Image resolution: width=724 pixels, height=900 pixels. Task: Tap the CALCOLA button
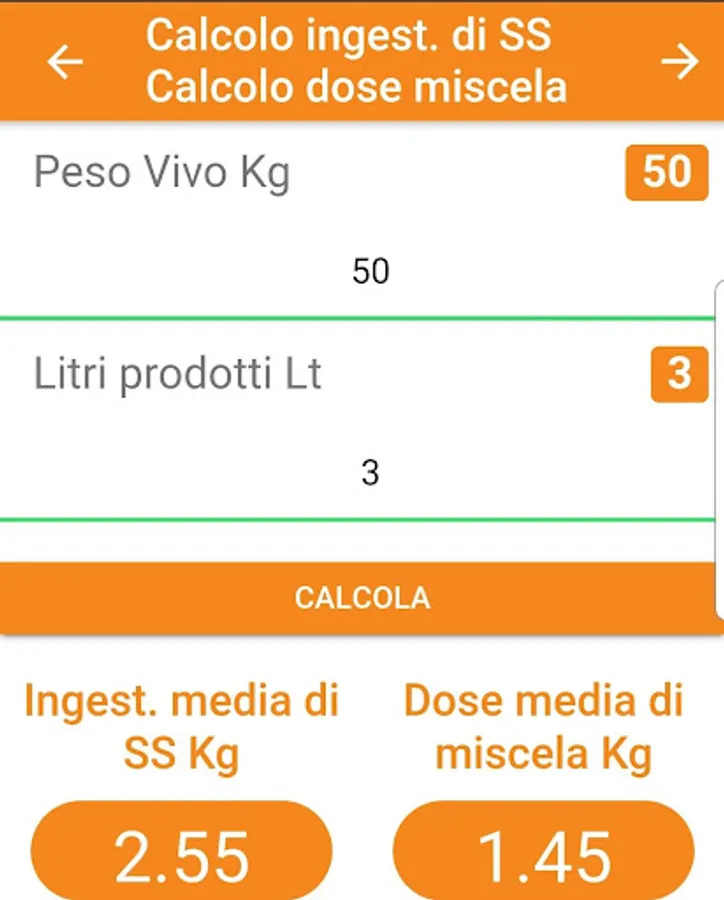(x=362, y=598)
